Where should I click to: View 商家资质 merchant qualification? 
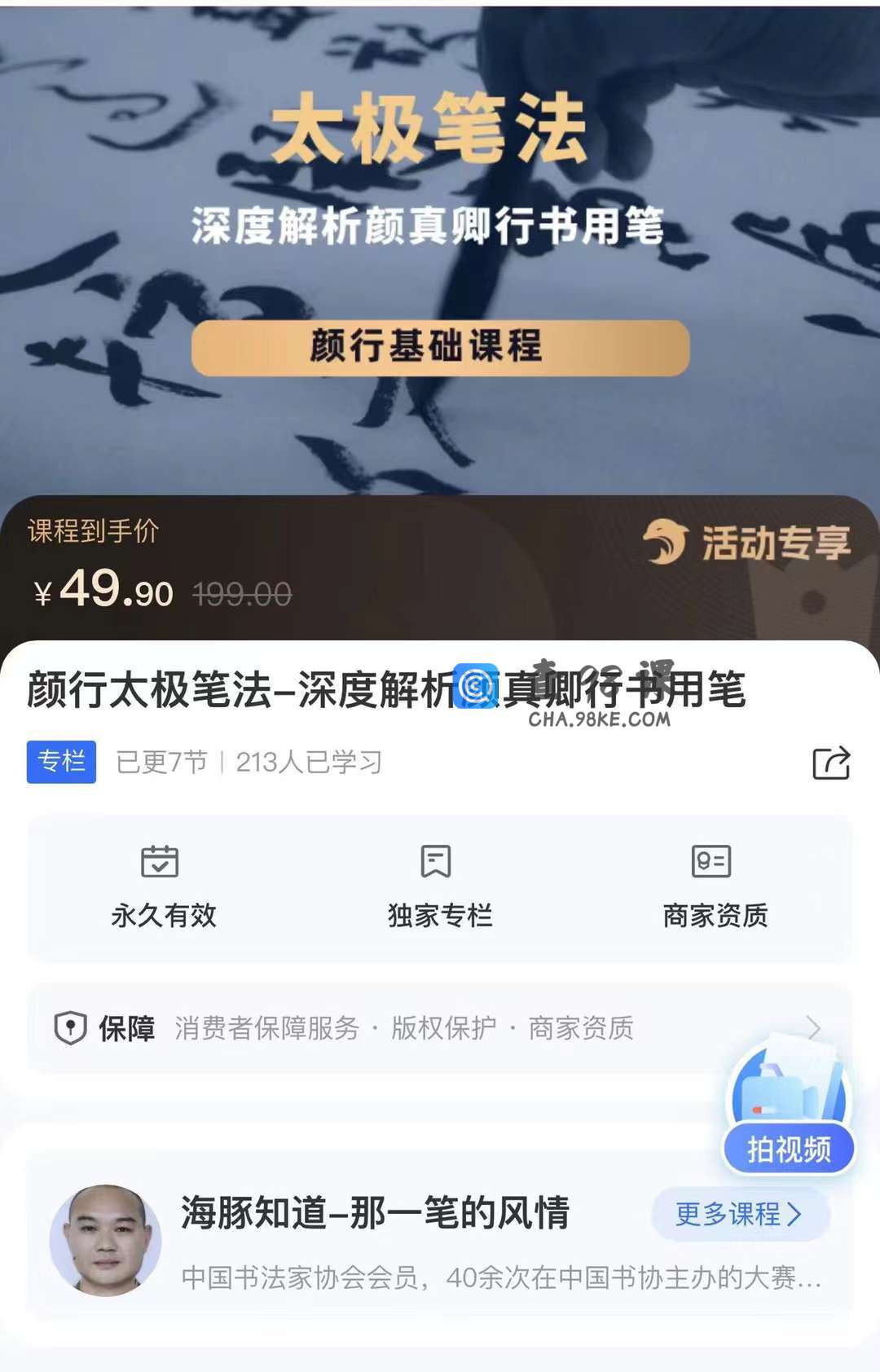715,886
